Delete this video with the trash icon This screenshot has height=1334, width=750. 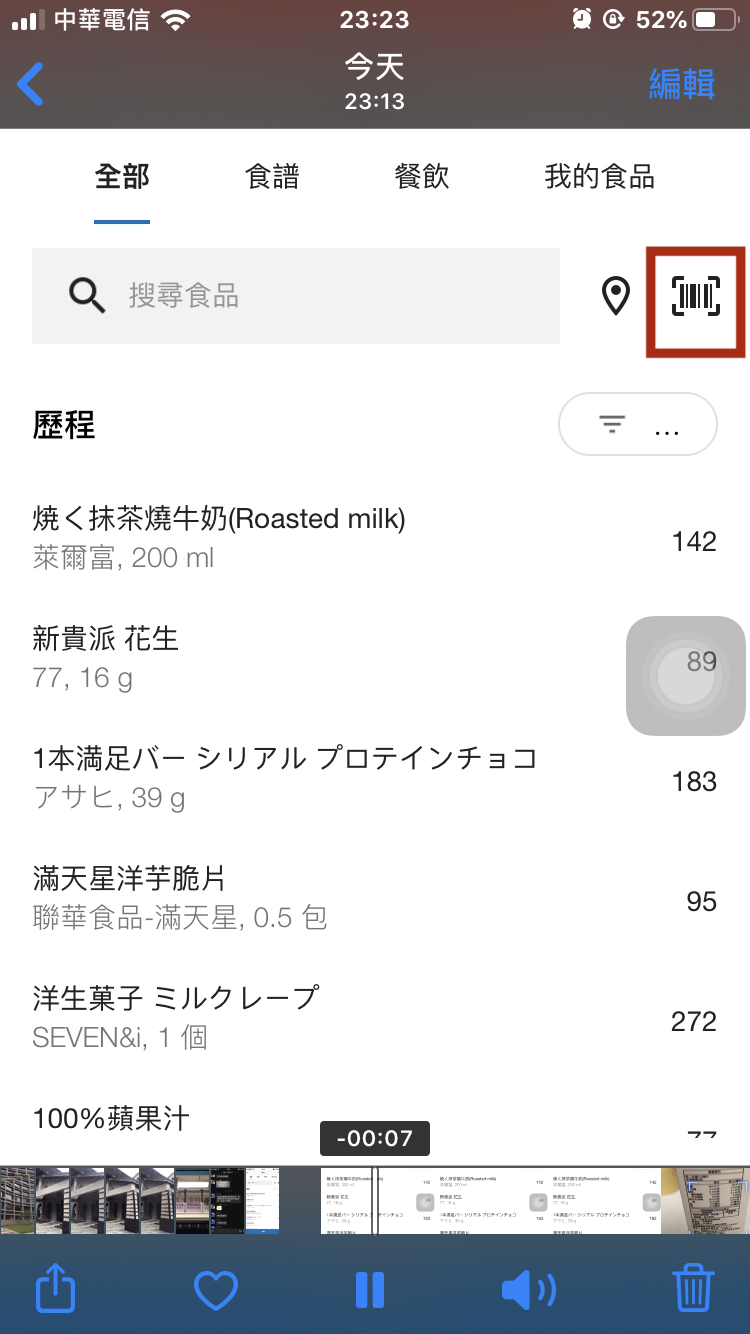click(693, 1288)
